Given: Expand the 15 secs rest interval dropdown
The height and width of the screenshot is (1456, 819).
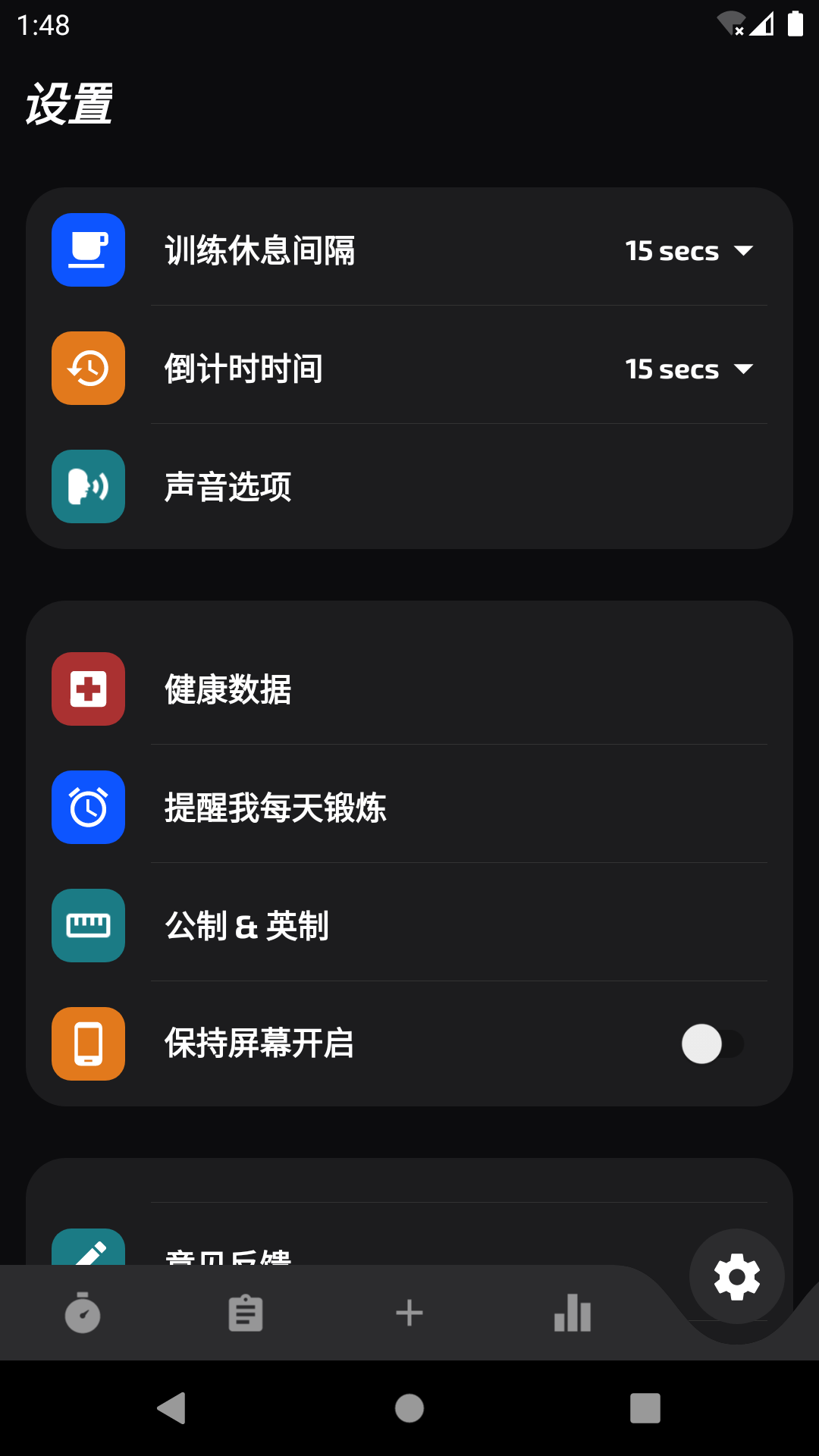Looking at the screenshot, I should 689,251.
